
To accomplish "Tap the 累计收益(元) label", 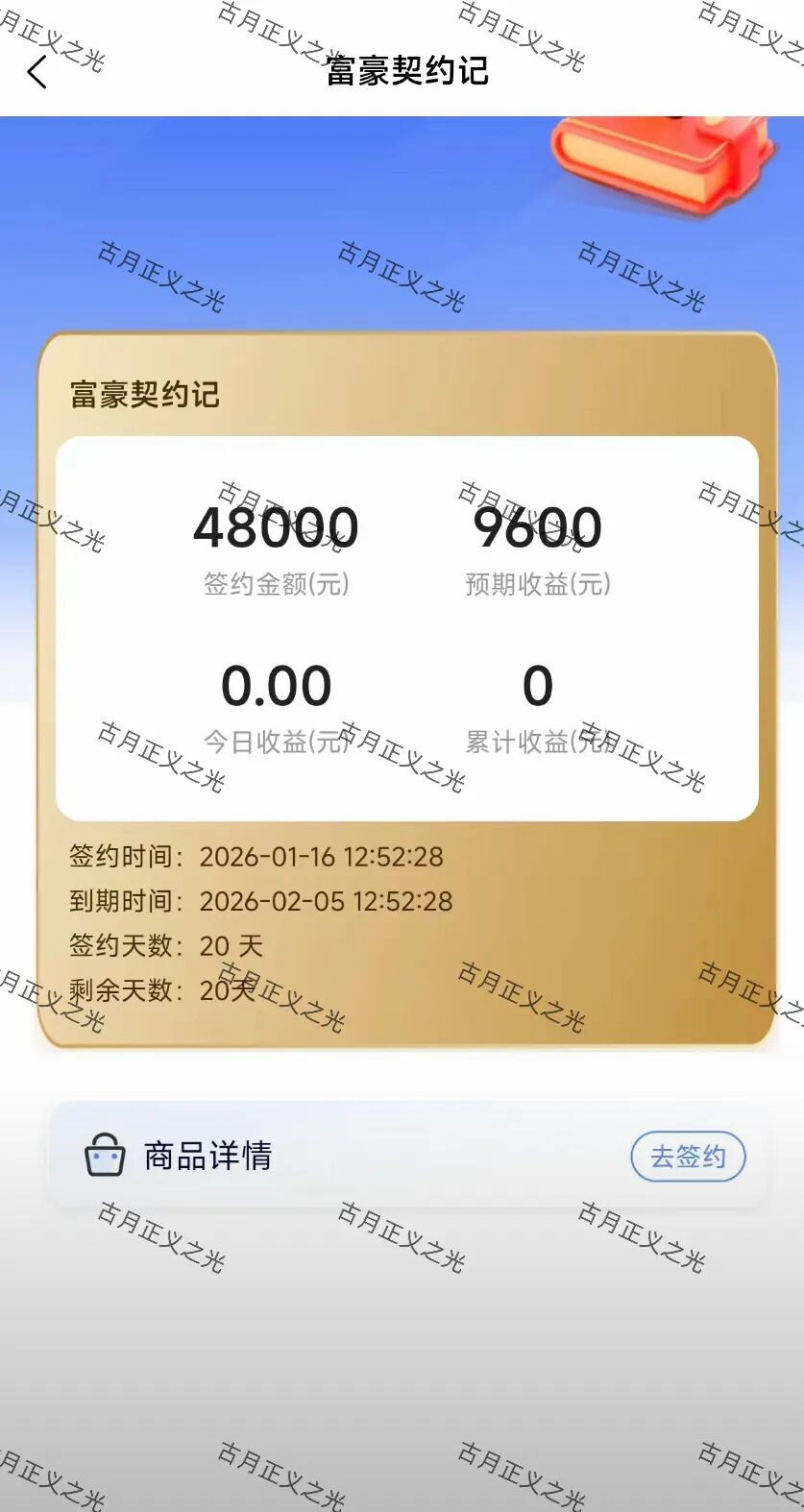I will (x=538, y=740).
